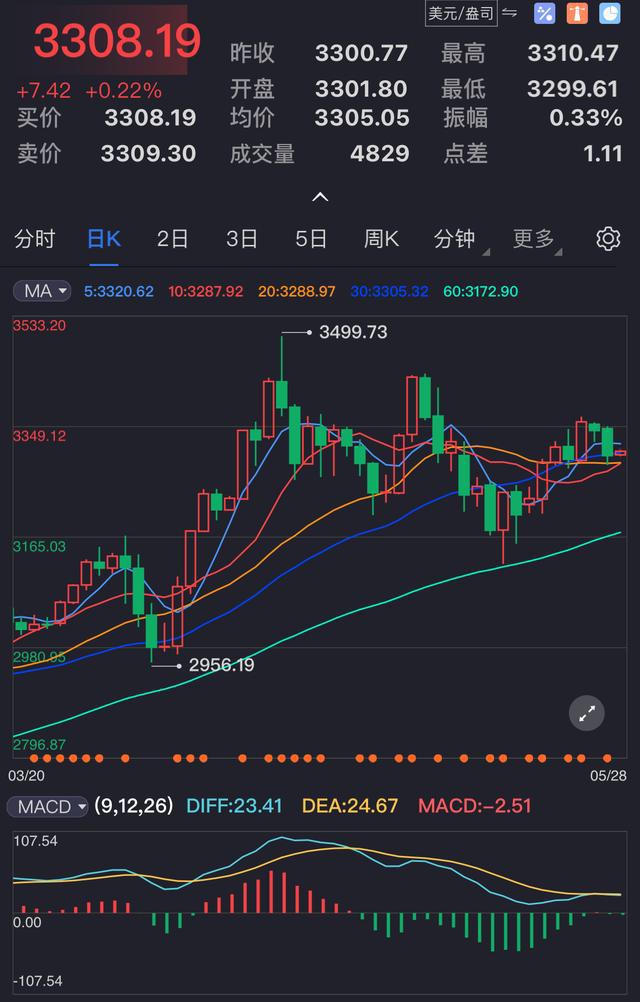Switch to the 5日 chart tab
The height and width of the screenshot is (1002, 640).
click(311, 239)
